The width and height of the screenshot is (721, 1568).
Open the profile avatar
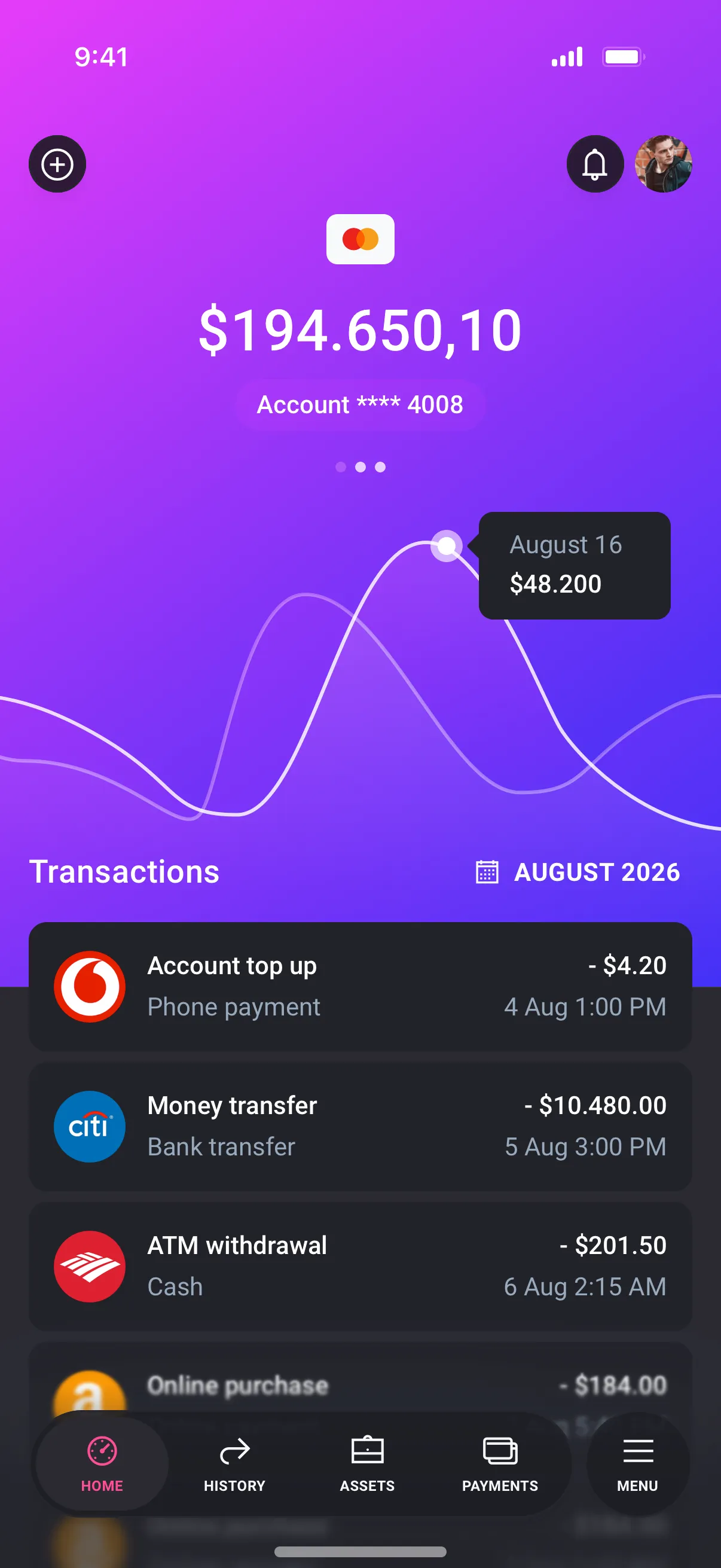662,164
